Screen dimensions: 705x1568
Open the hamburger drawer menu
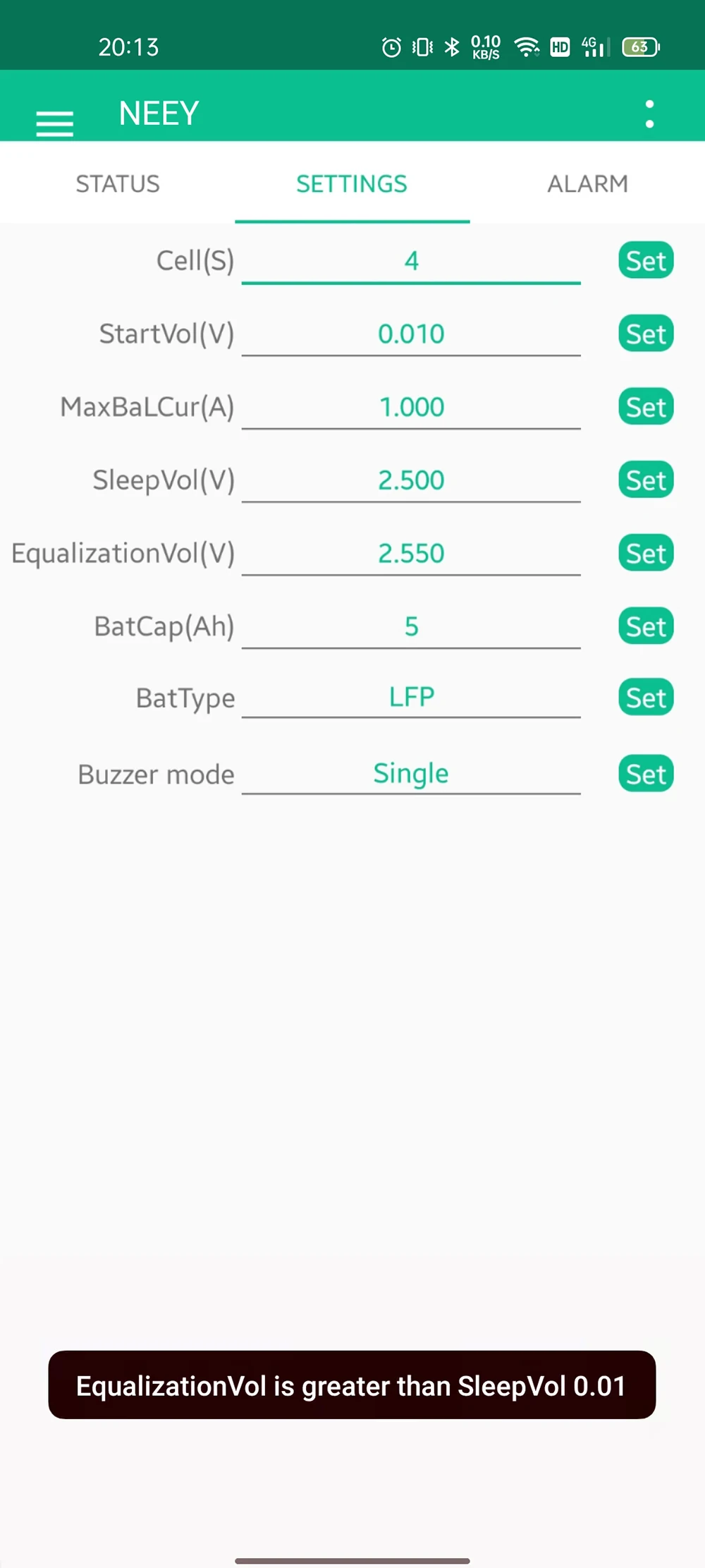tap(54, 123)
